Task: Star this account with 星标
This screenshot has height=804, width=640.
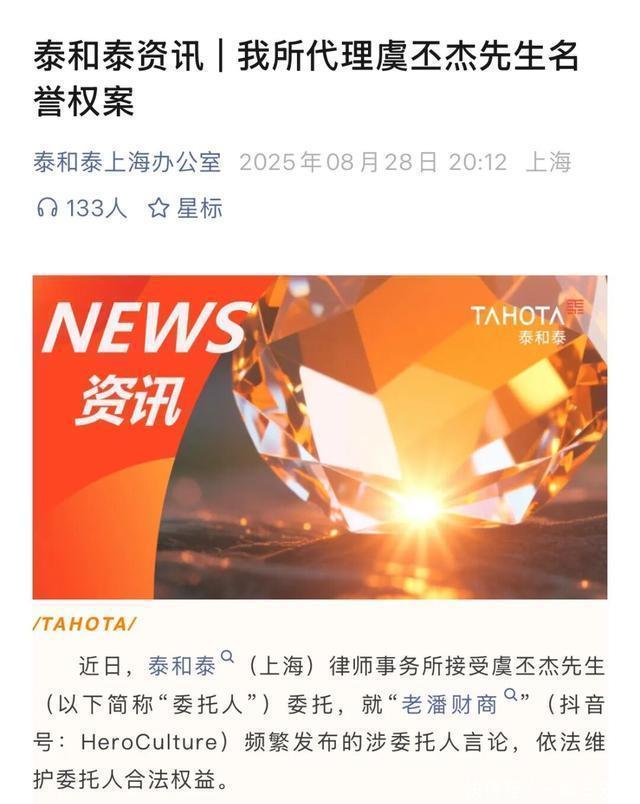Action: pyautogui.click(x=185, y=208)
